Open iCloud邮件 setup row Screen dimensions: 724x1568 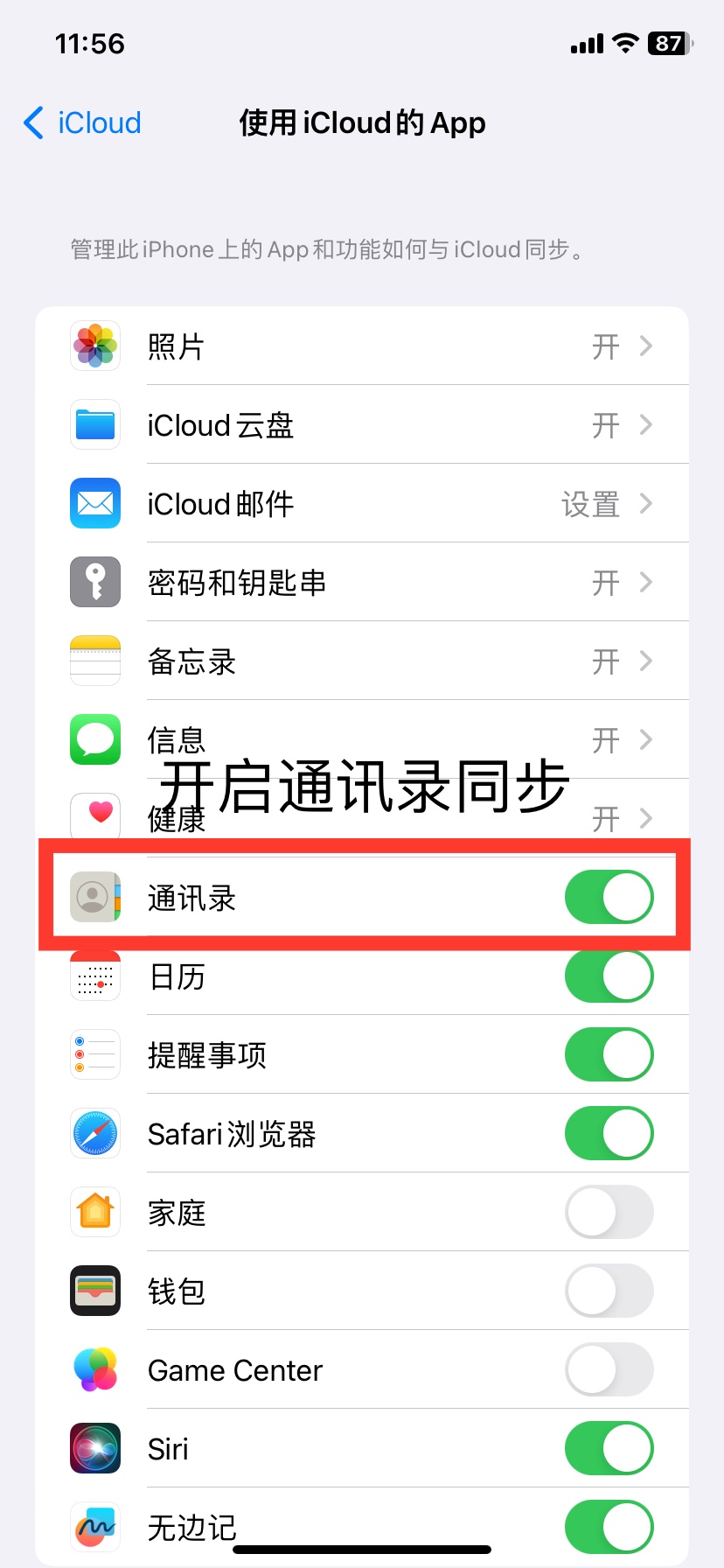point(362,504)
